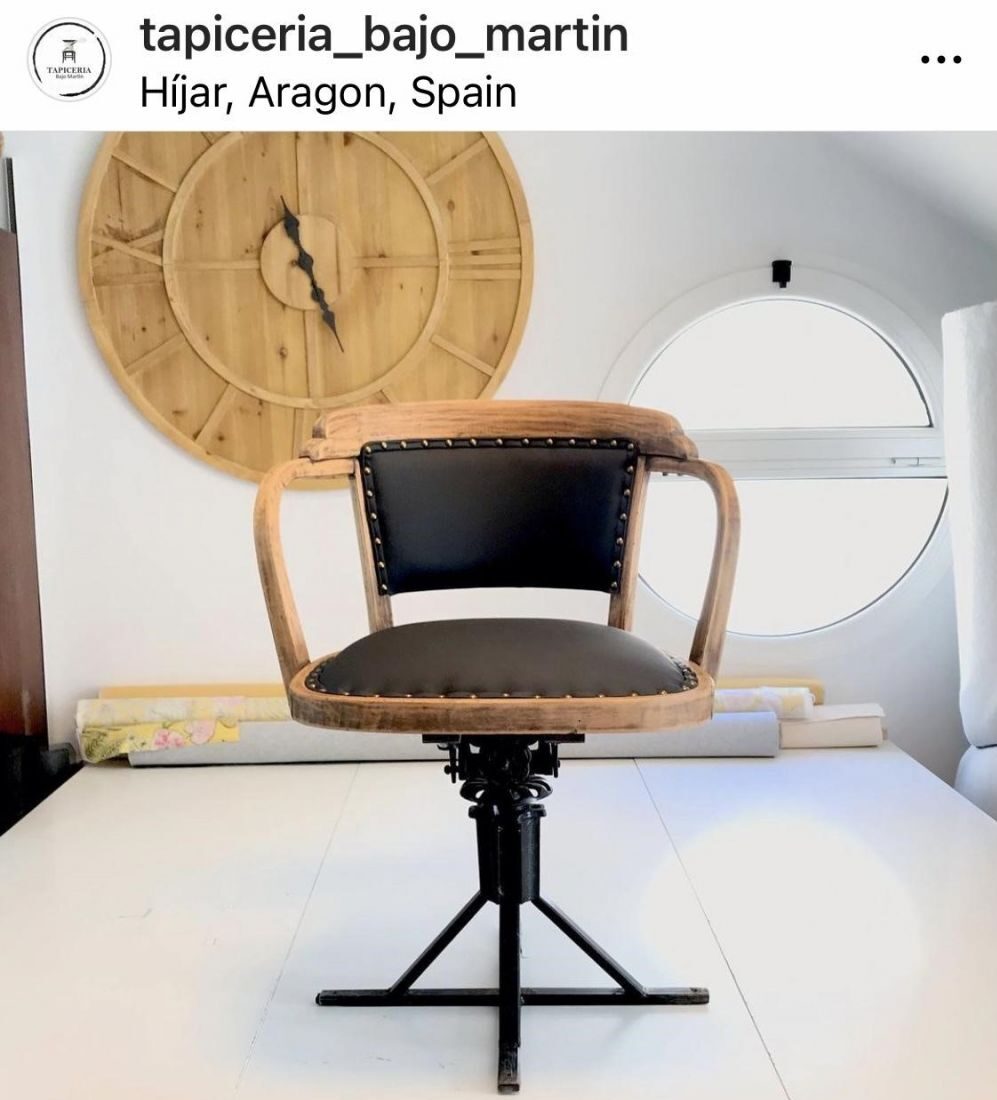Open the tapiceria_bajo_martin username link
Image resolution: width=997 pixels, height=1100 pixels.
point(384,36)
